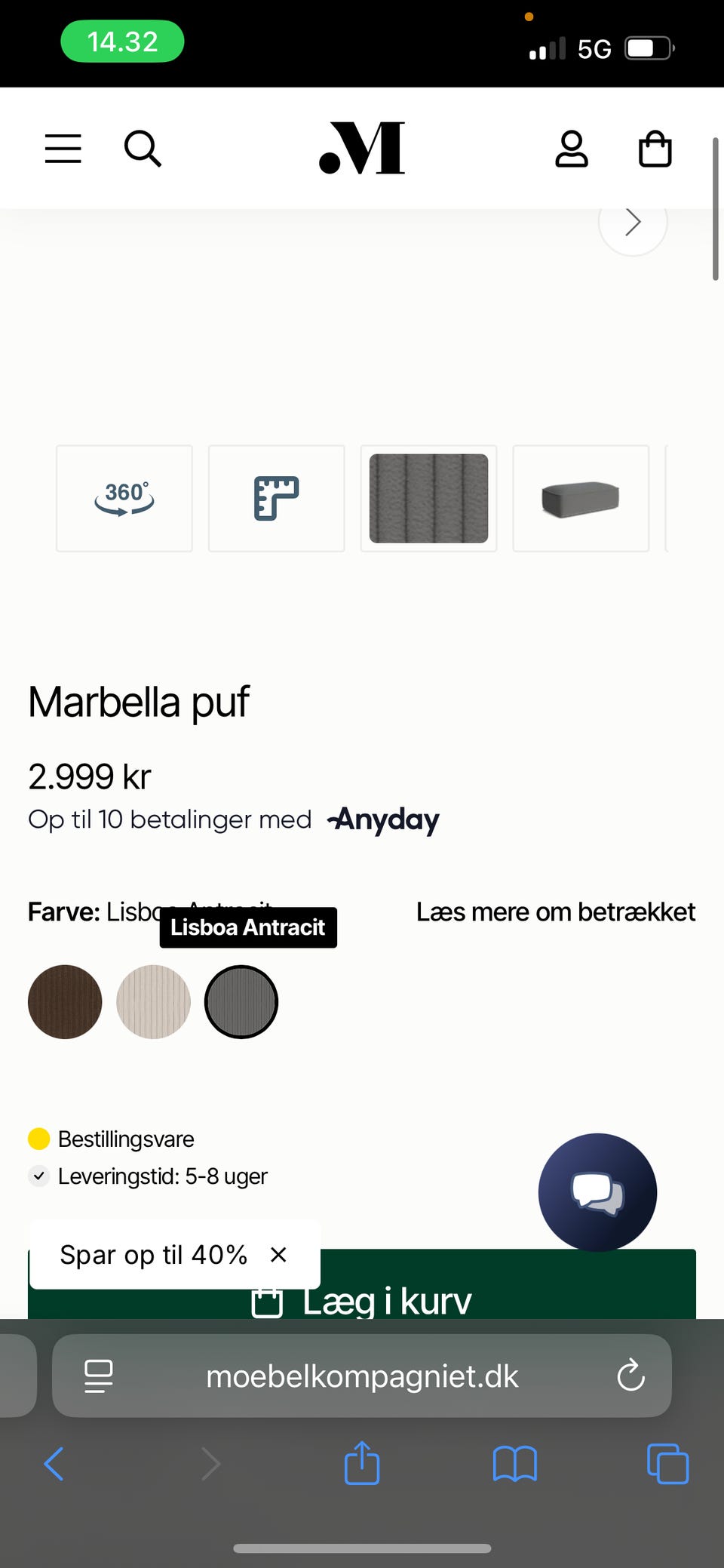This screenshot has width=724, height=1568.
Task: Open the 360° view thumbnail
Action: (x=124, y=498)
